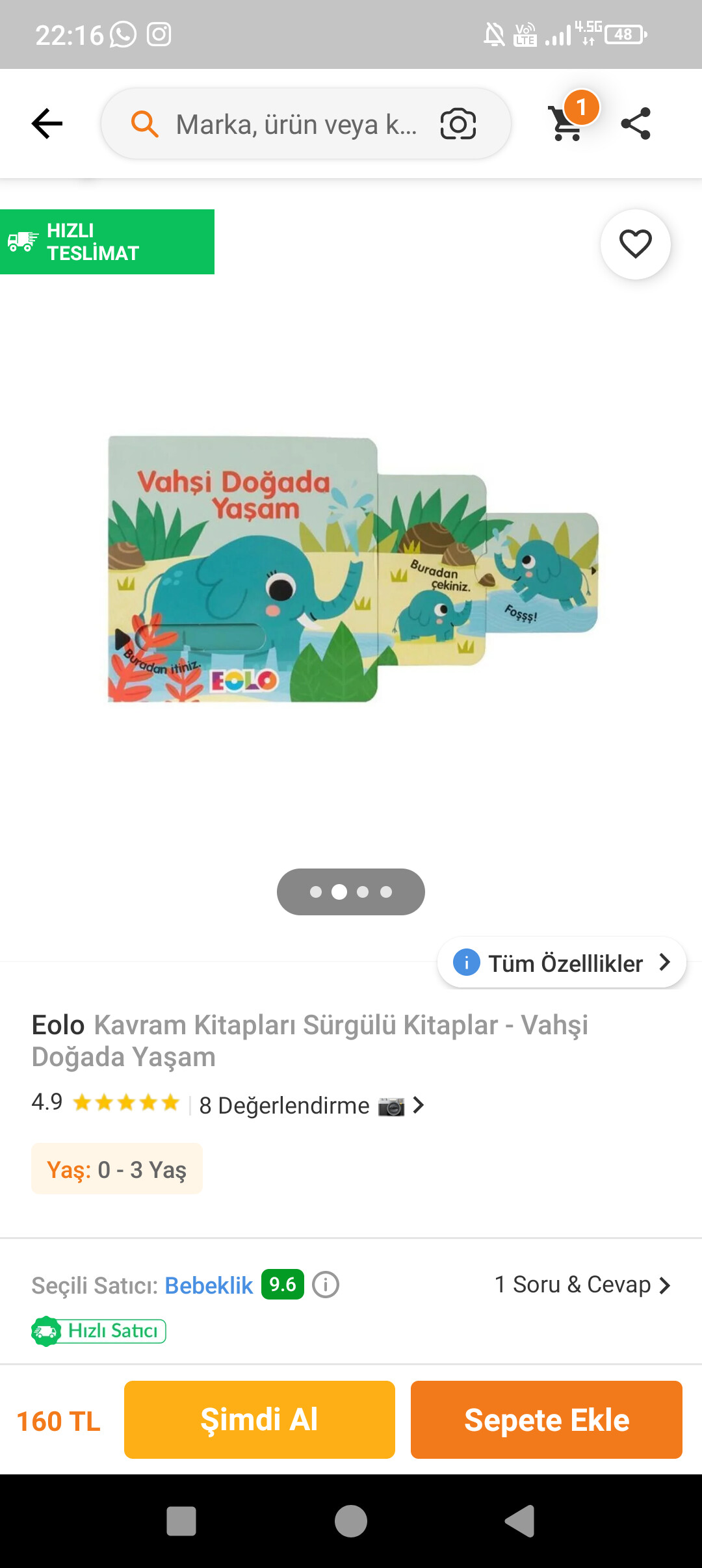The image size is (702, 1568).
Task: Share this product
Action: (636, 124)
